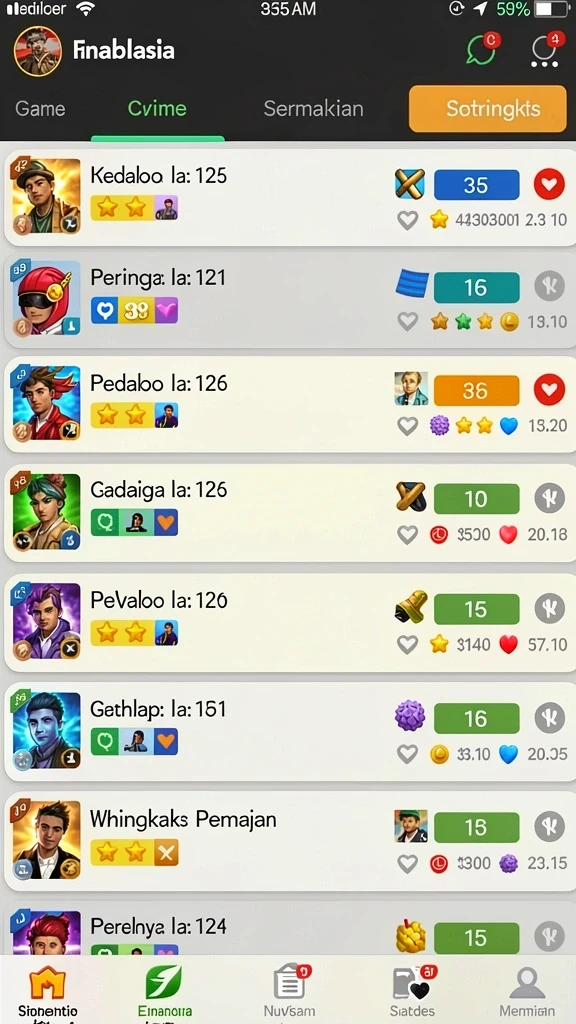Image resolution: width=576 pixels, height=1024 pixels.
Task: Open the Peringa la: 121 row
Action: tap(288, 300)
